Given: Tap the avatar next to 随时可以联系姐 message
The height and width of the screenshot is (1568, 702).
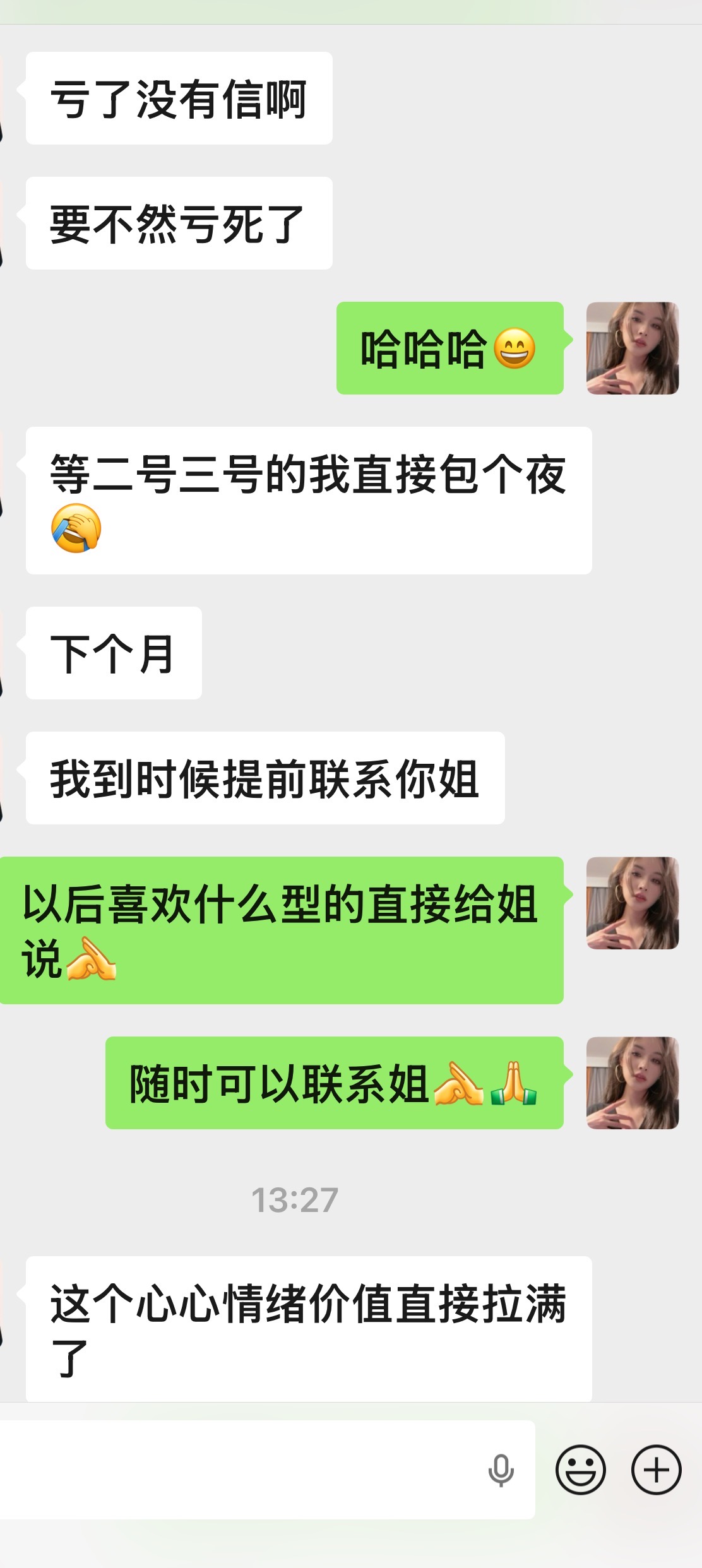Looking at the screenshot, I should [x=632, y=1083].
